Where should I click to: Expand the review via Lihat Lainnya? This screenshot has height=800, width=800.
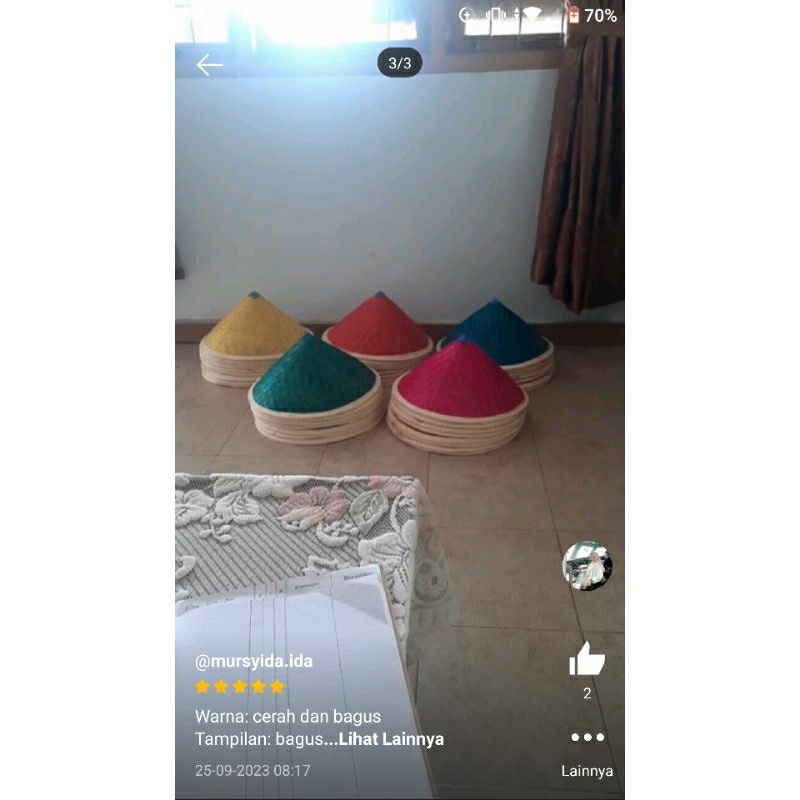pos(390,739)
